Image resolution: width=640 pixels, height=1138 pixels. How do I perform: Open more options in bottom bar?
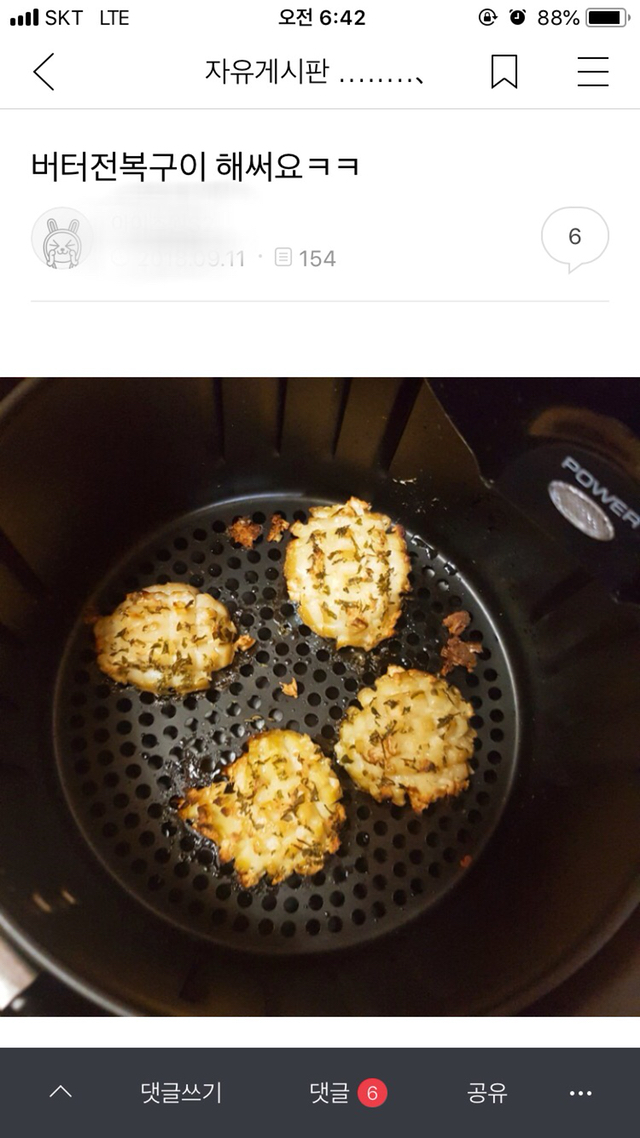tap(580, 1093)
